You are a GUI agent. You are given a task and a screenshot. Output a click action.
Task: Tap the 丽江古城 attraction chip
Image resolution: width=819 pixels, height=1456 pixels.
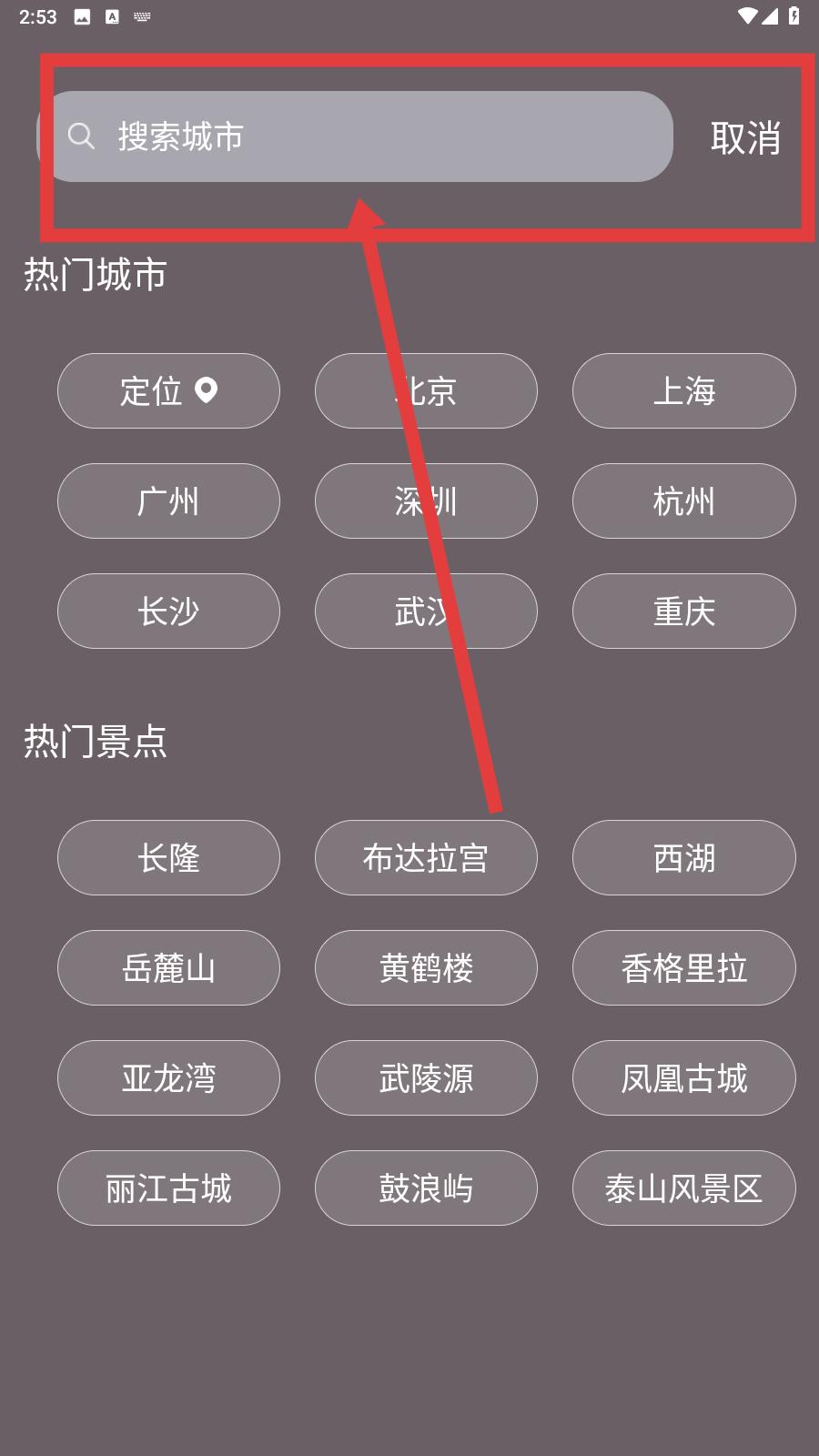168,1188
